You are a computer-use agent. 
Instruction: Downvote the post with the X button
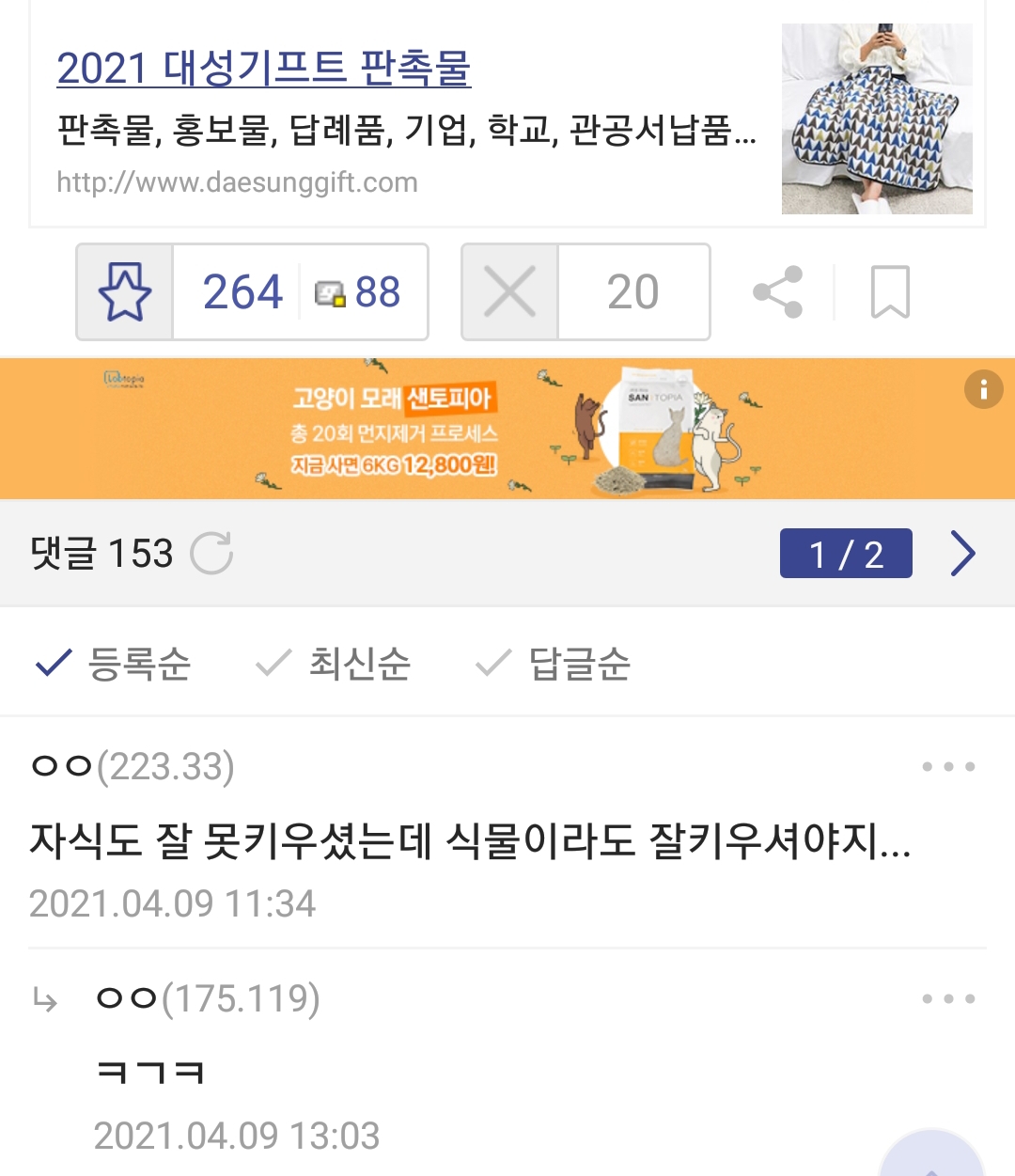coord(509,291)
